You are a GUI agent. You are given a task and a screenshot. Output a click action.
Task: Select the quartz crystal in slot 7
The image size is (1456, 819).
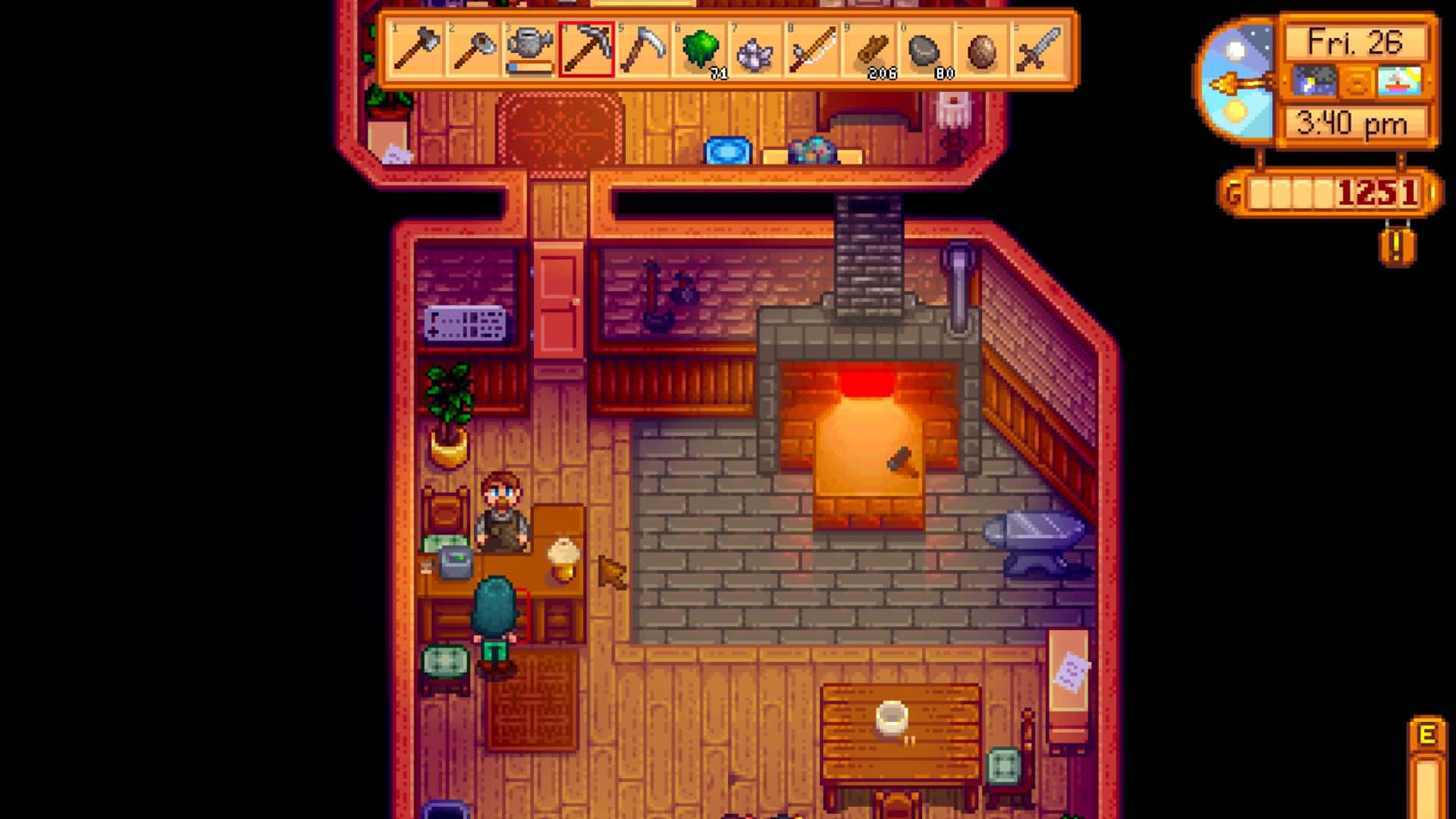755,49
